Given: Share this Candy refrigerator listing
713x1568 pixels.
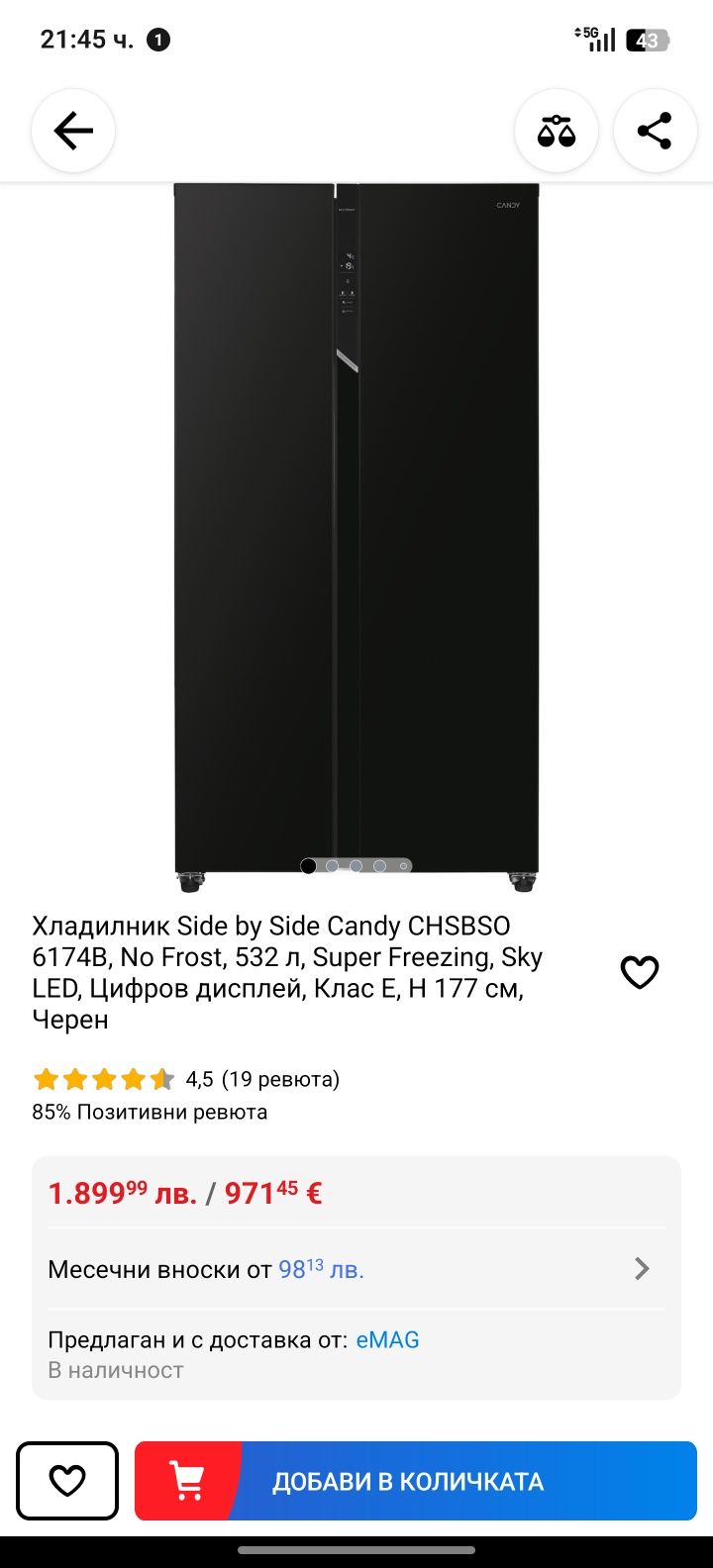Looking at the screenshot, I should [654, 131].
